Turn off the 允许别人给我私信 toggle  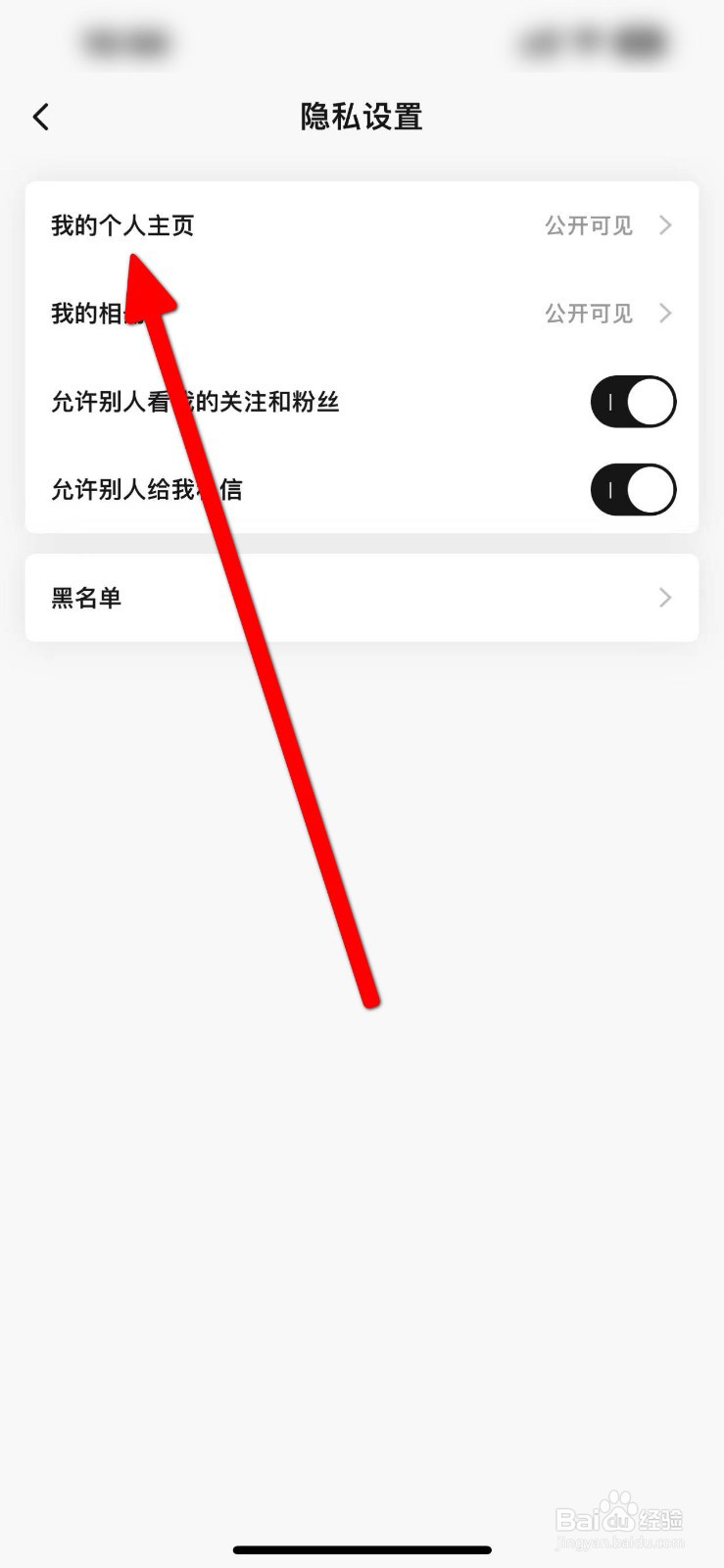[x=633, y=490]
